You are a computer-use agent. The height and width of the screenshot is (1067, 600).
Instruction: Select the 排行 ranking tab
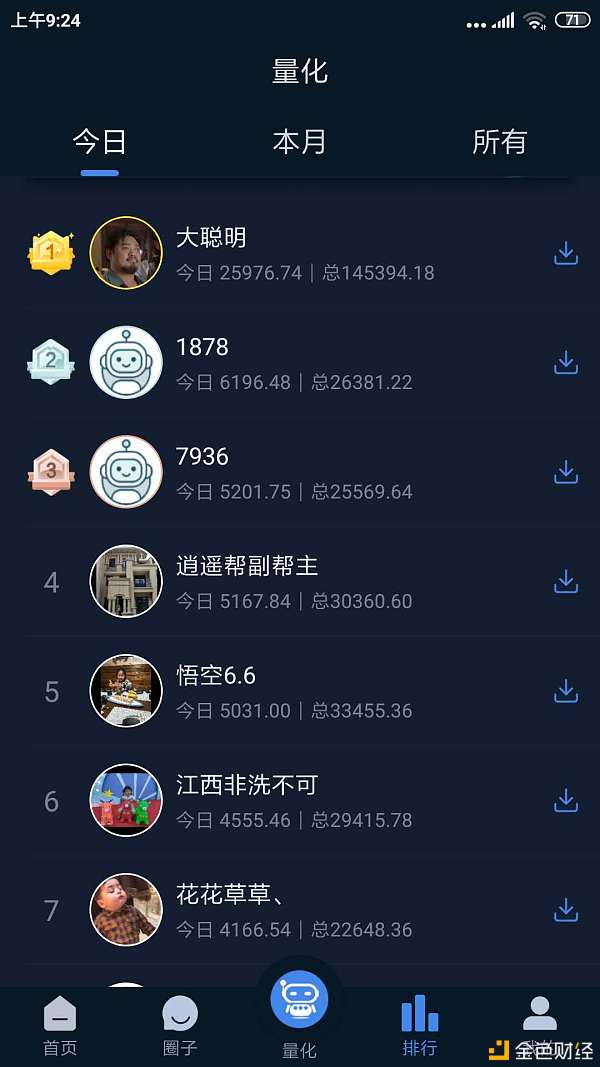(x=420, y=1025)
